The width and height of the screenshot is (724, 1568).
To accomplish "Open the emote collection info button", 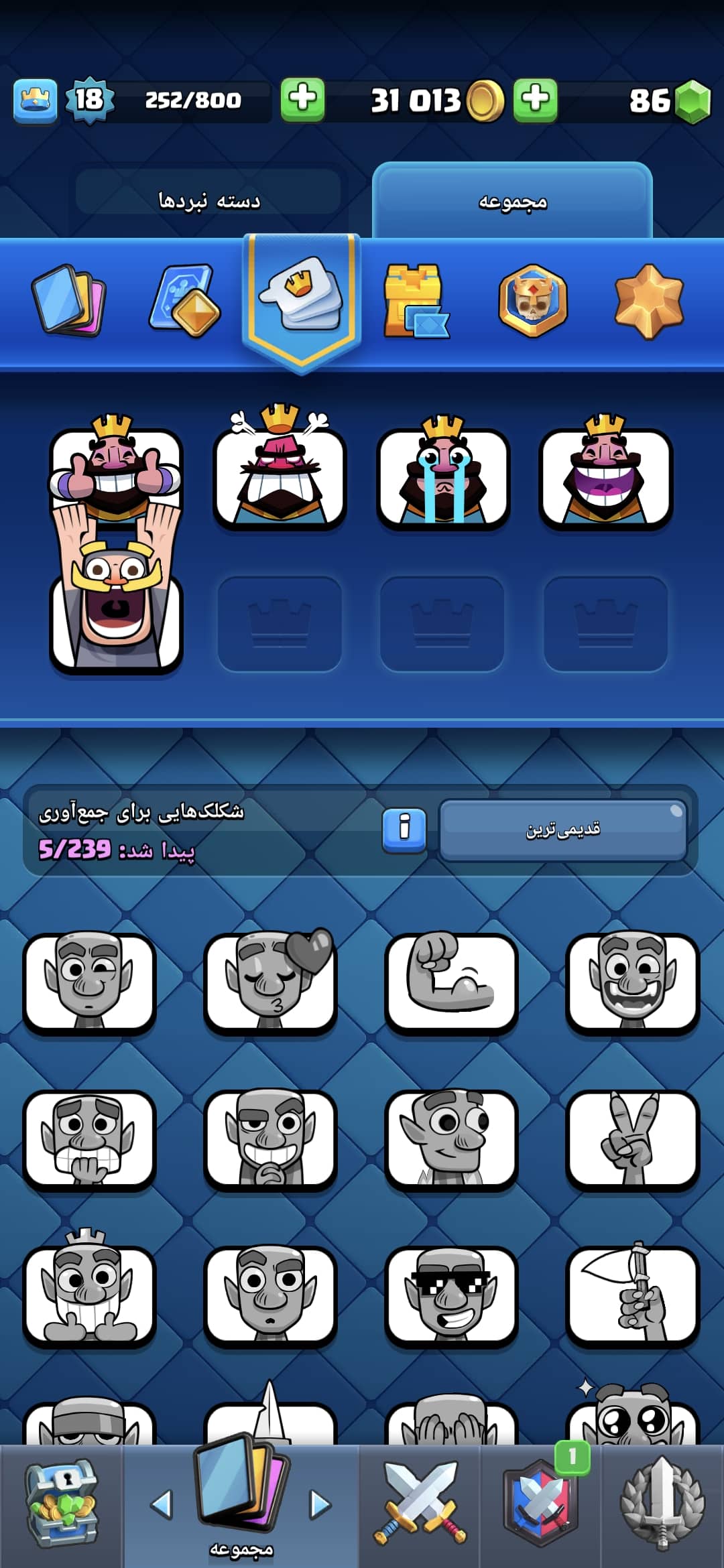I will pyautogui.click(x=404, y=830).
